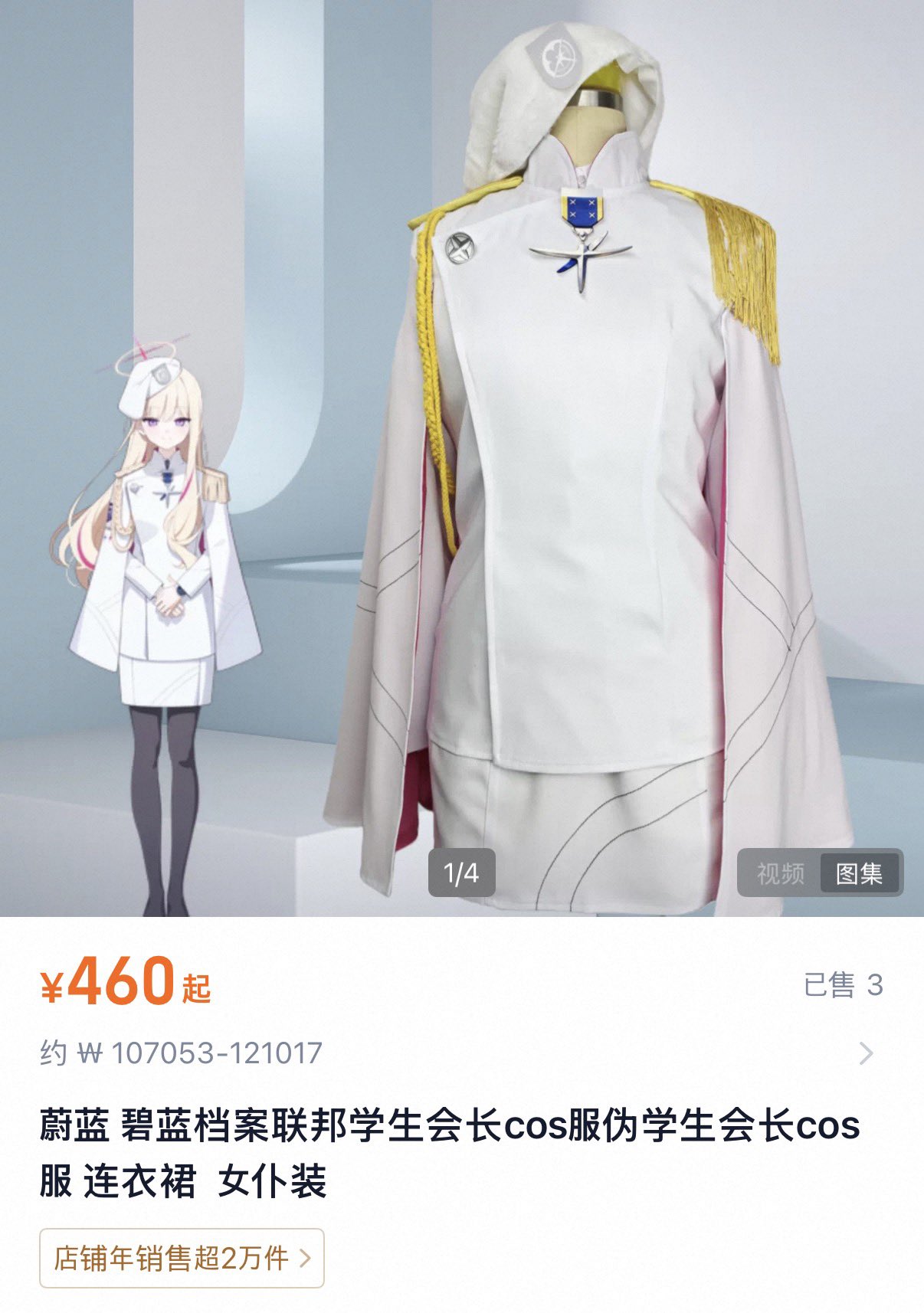This screenshot has width=924, height=1313.
Task: Switch to the 视频 video view
Action: [780, 873]
